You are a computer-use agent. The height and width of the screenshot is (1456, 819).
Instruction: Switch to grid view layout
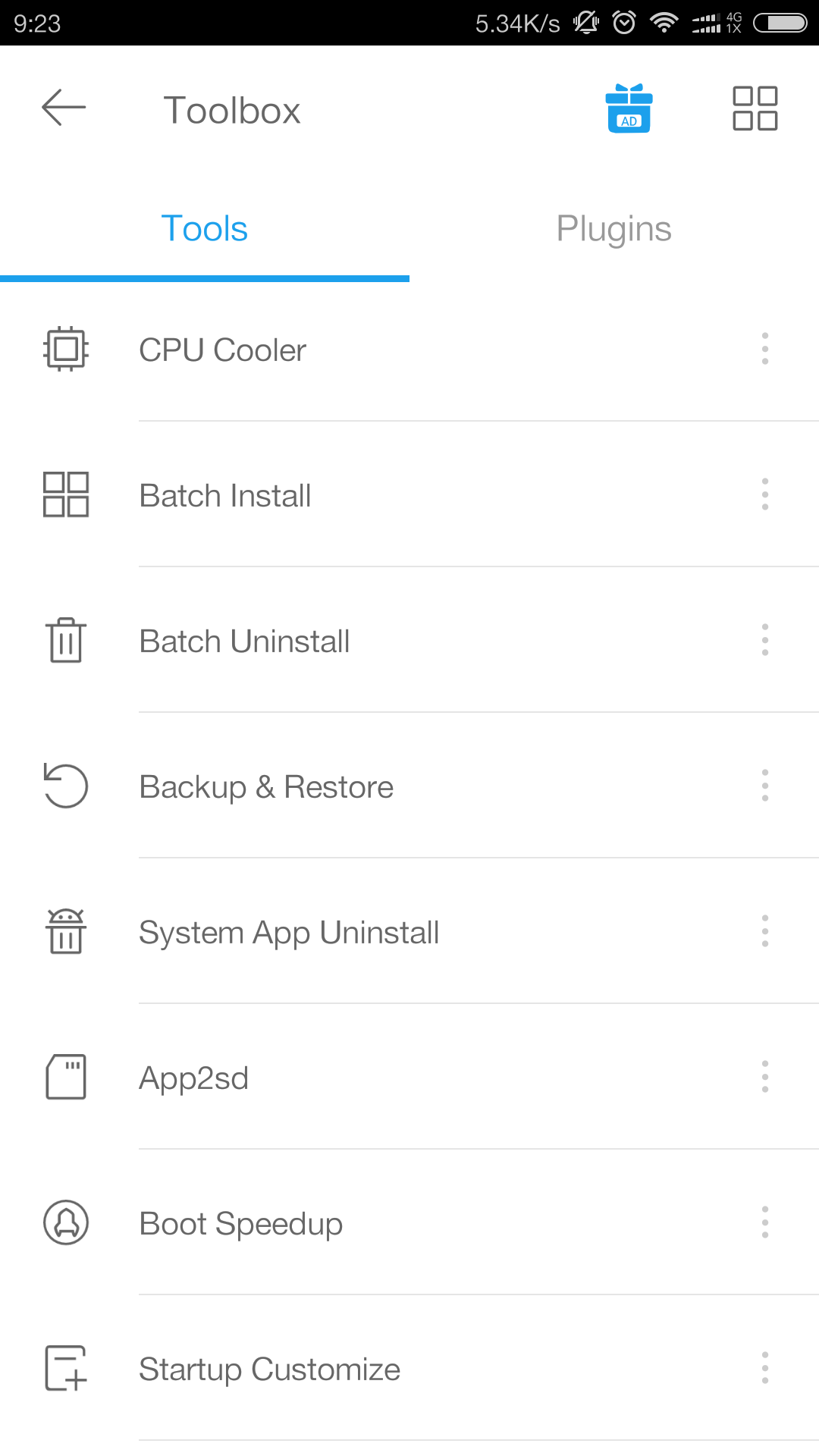[x=755, y=108]
